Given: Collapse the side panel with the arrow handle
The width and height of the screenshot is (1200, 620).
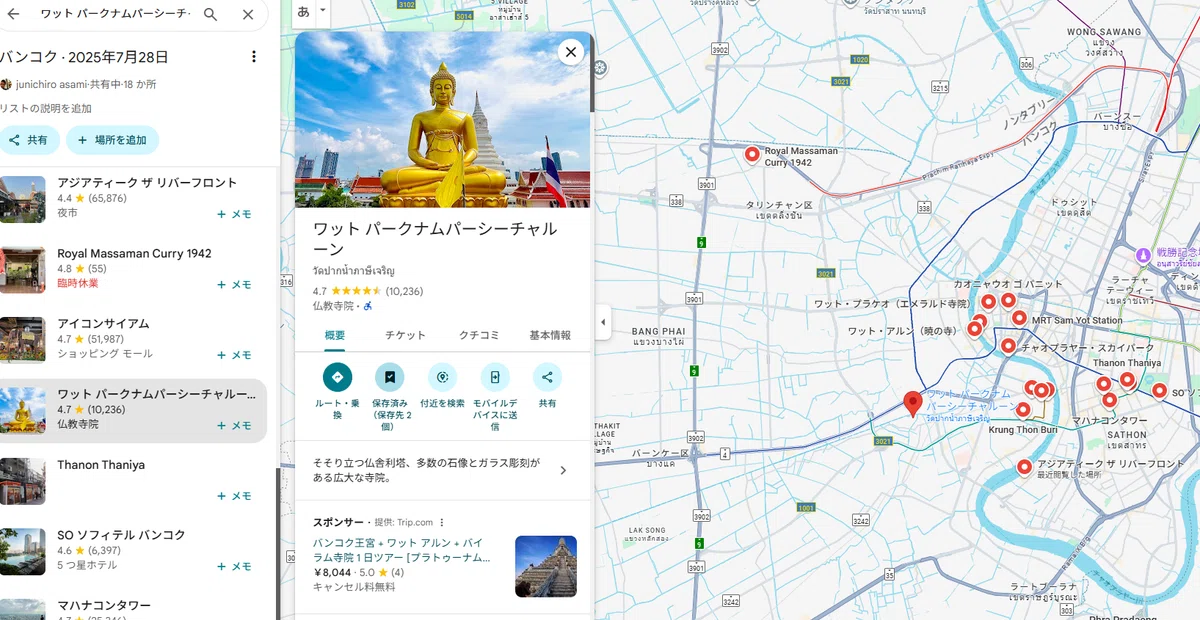Looking at the screenshot, I should coord(602,322).
